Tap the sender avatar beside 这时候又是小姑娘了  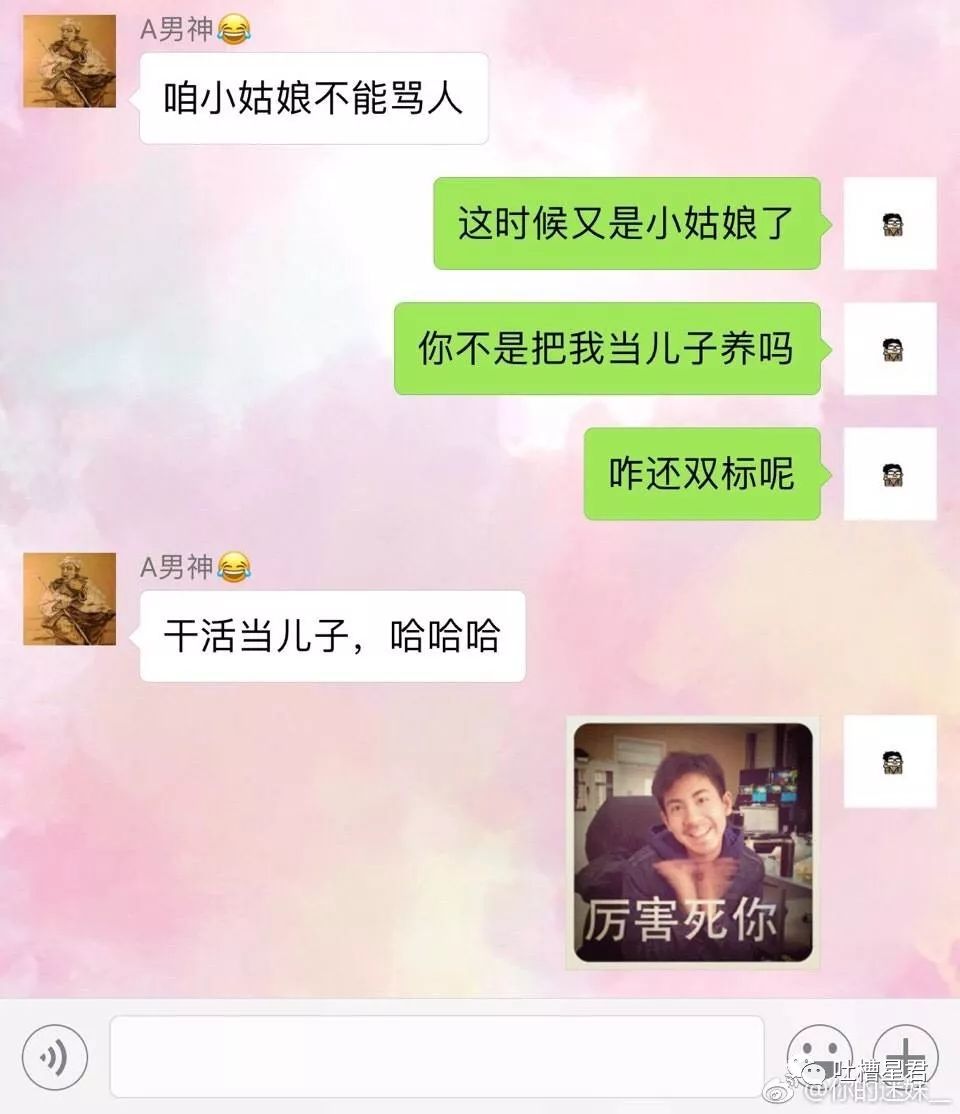click(x=890, y=224)
